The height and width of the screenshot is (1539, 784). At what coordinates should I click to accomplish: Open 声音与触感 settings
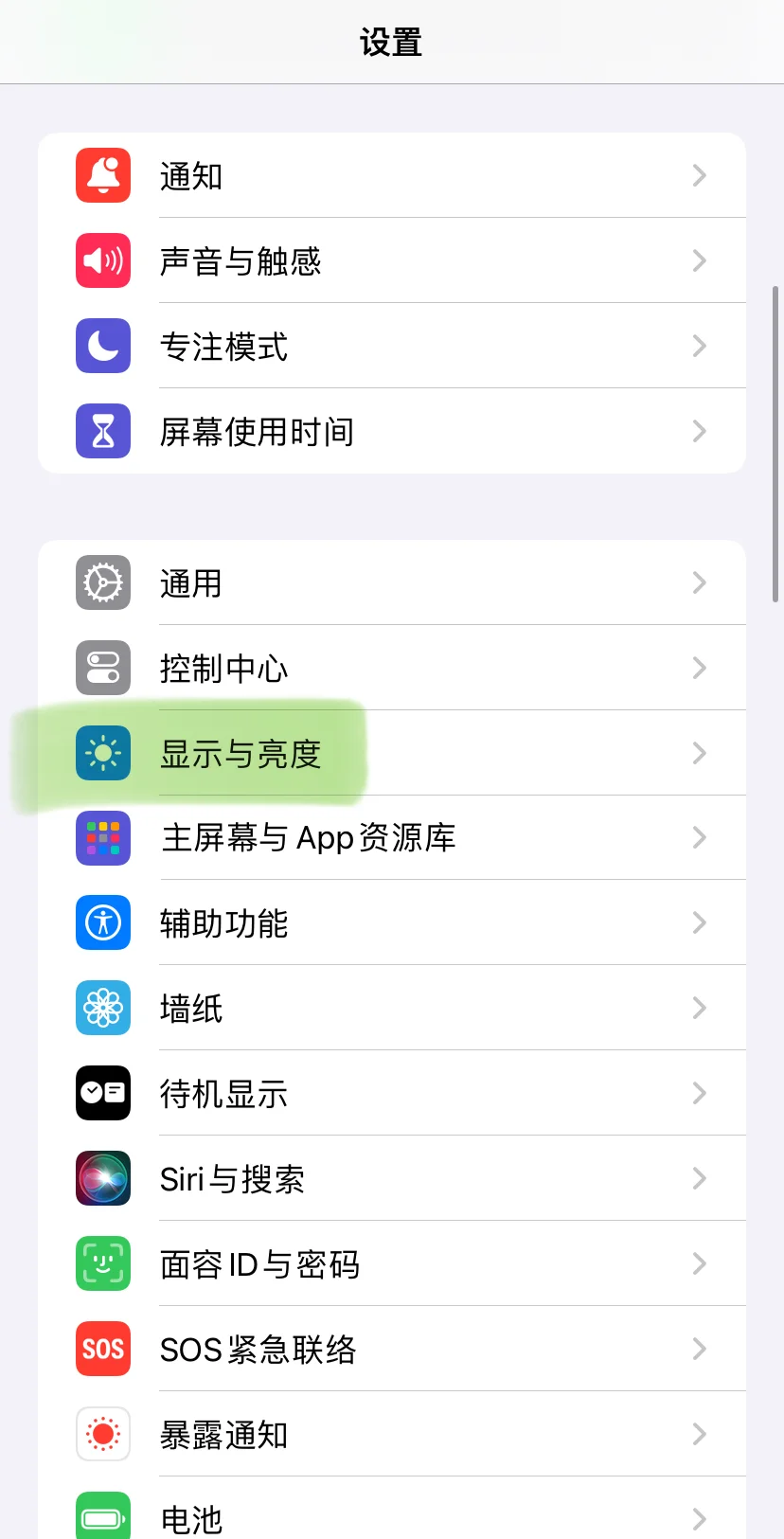[x=392, y=260]
